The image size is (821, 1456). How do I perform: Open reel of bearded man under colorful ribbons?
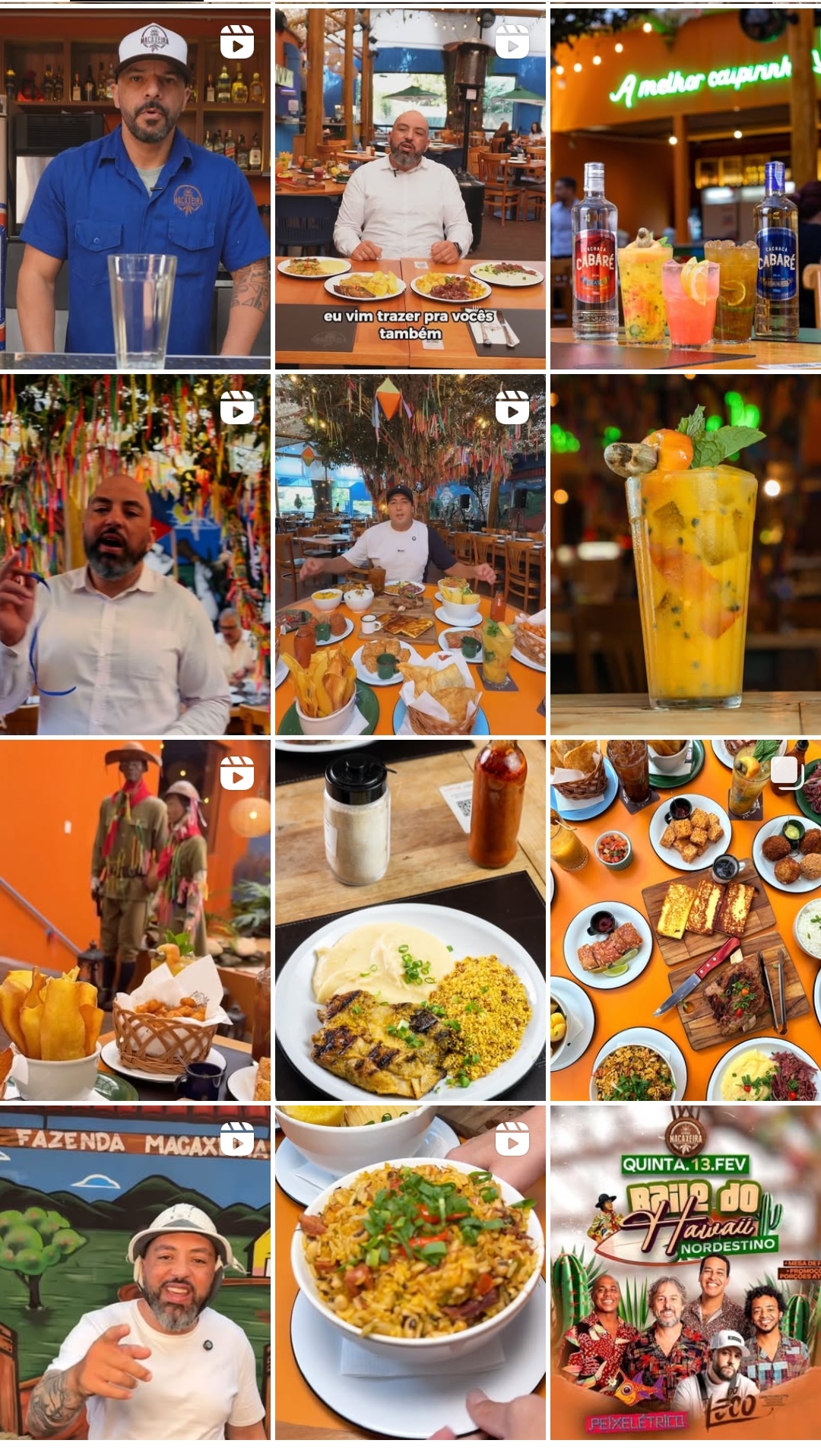coord(135,554)
